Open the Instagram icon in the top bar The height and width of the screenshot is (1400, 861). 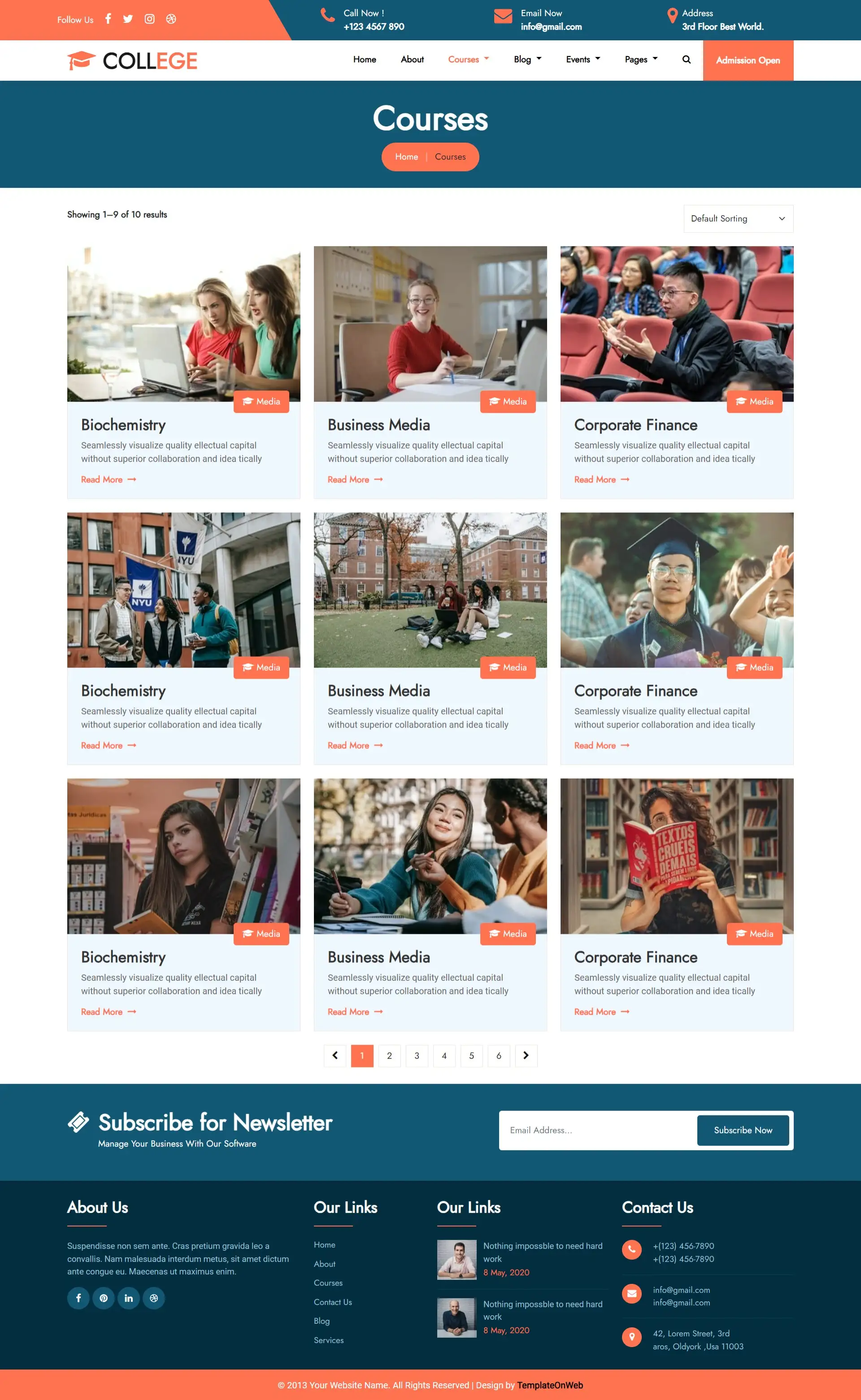[149, 19]
